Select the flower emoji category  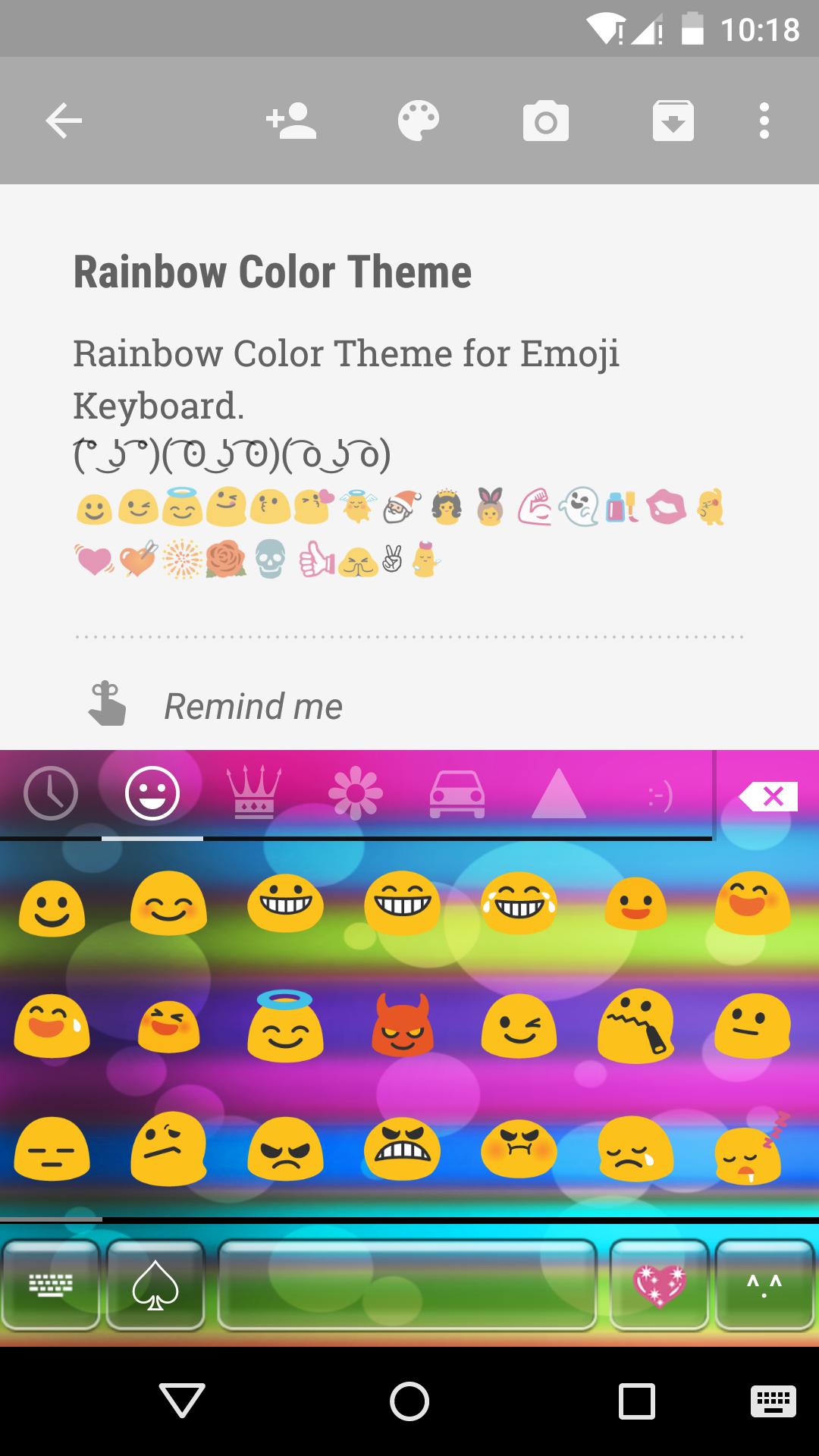pos(356,794)
